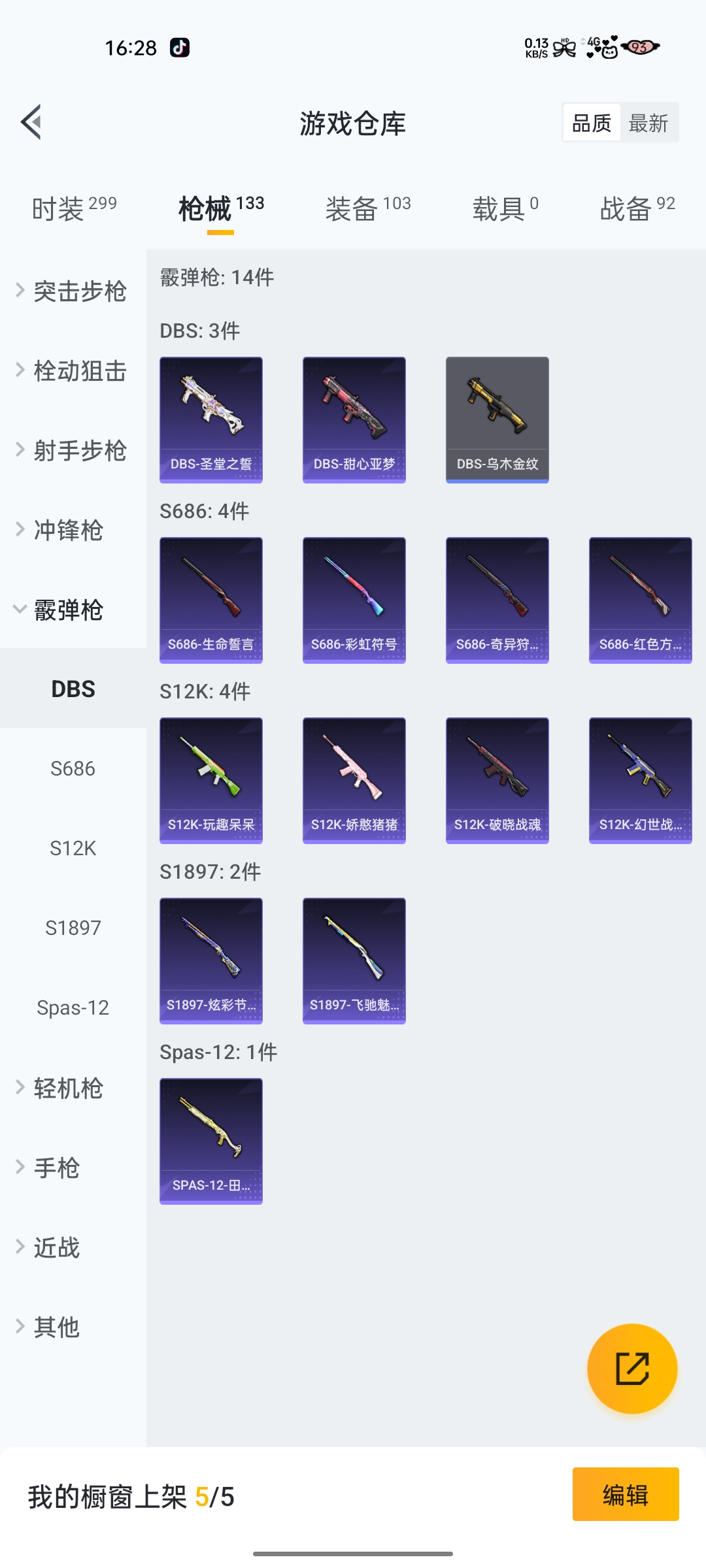The width and height of the screenshot is (706, 1568).
Task: Select Spas-12 in the sidebar
Action: click(73, 1007)
